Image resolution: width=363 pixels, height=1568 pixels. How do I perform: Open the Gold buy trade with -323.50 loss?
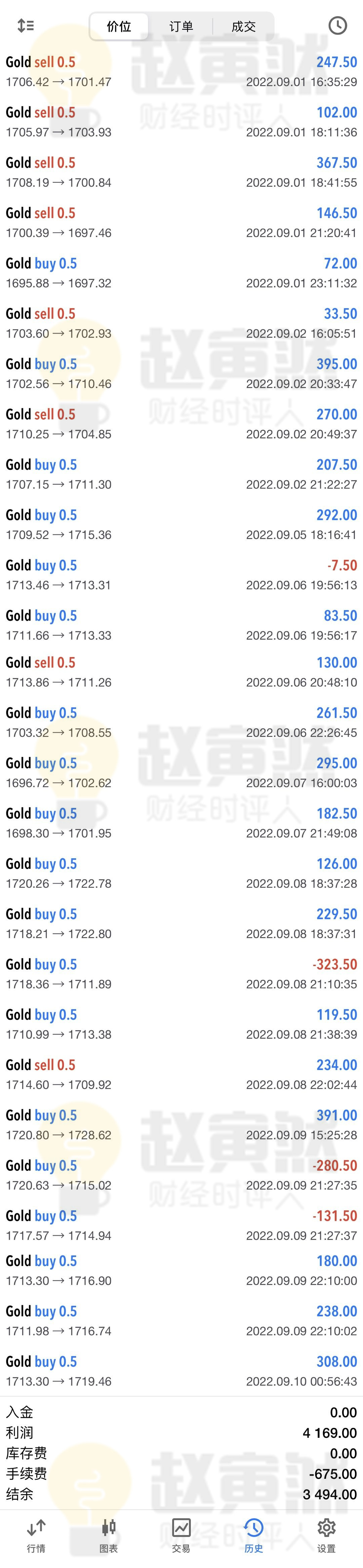181,973
